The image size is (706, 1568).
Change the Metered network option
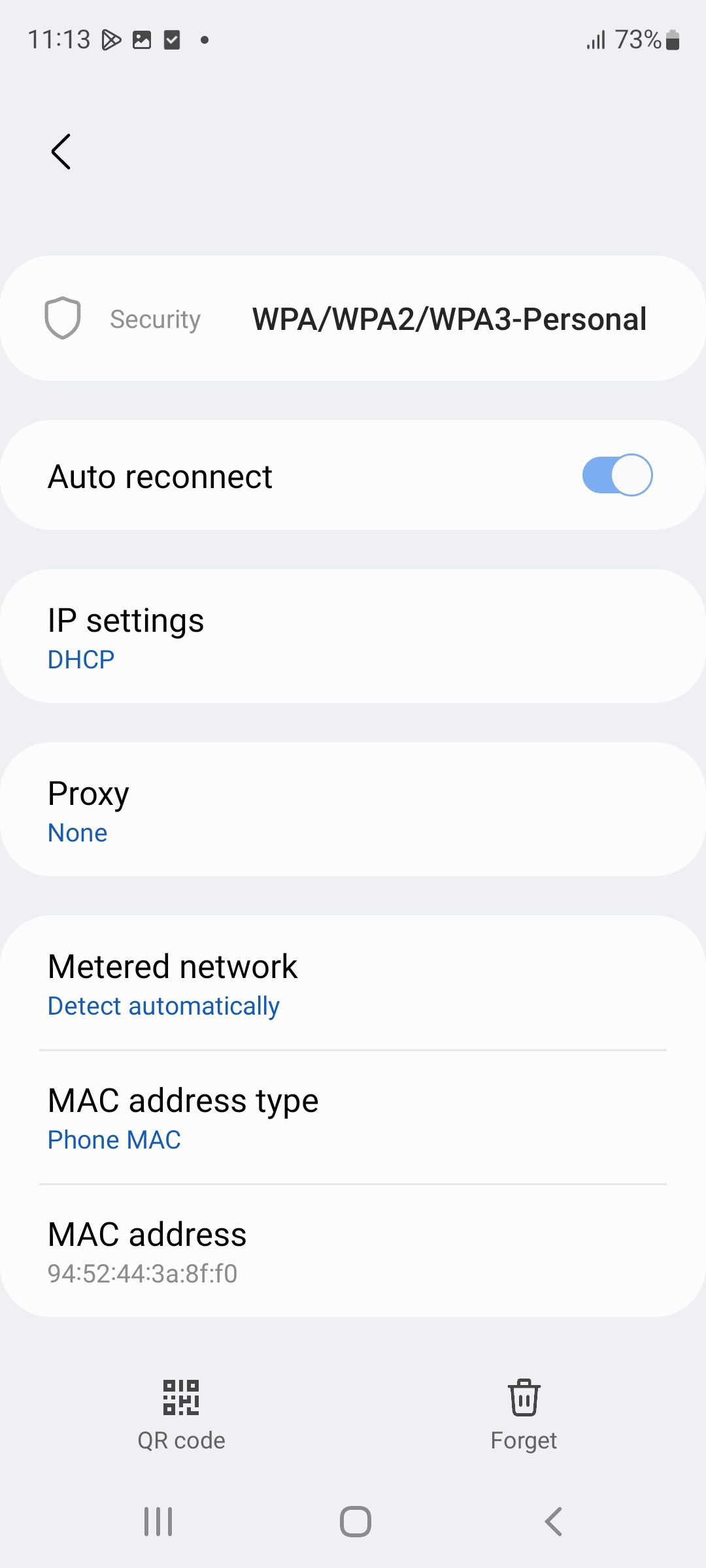click(x=353, y=983)
